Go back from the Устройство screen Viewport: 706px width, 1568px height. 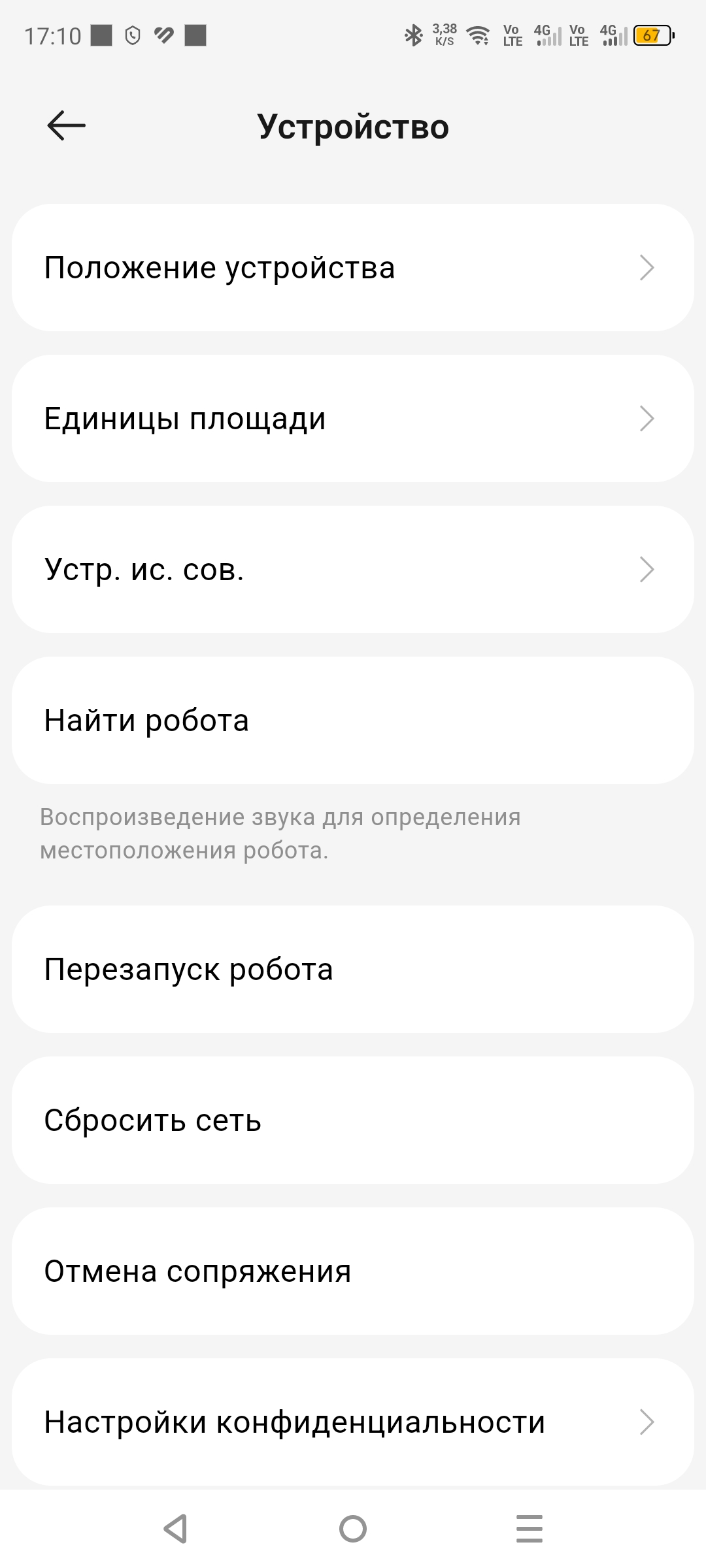click(66, 125)
